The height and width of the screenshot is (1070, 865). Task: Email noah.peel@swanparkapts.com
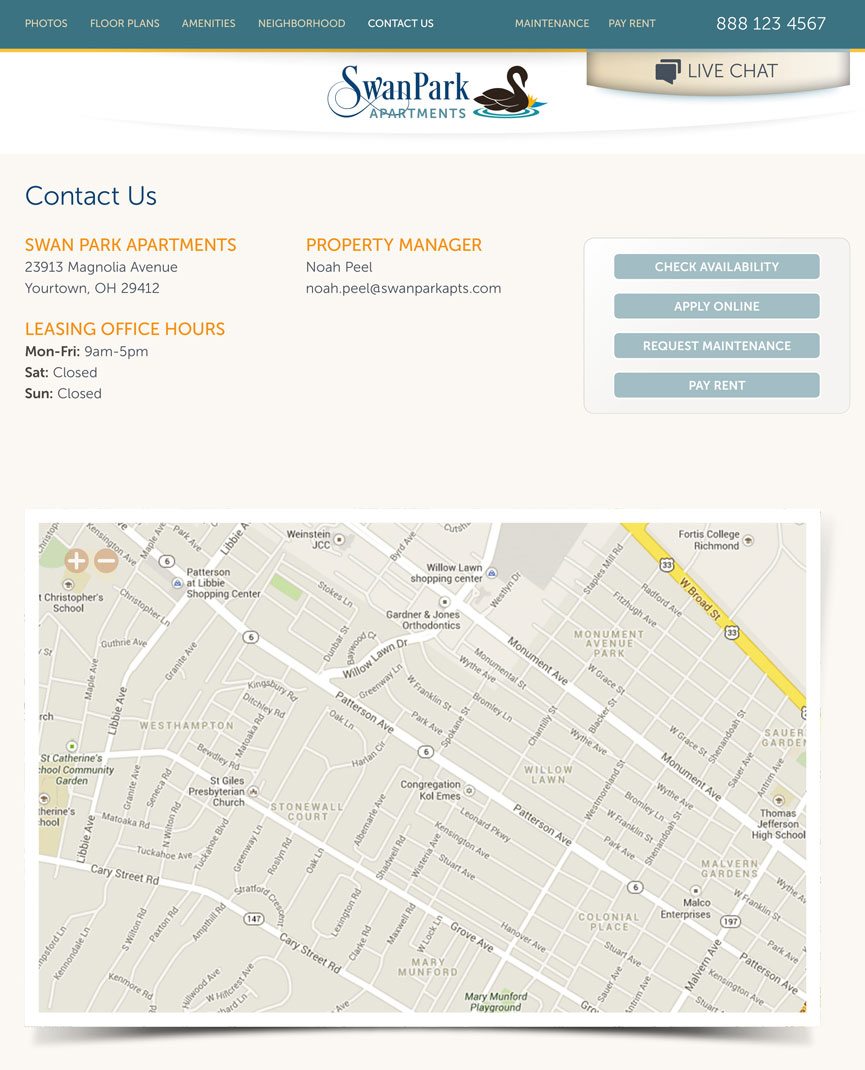pos(403,288)
